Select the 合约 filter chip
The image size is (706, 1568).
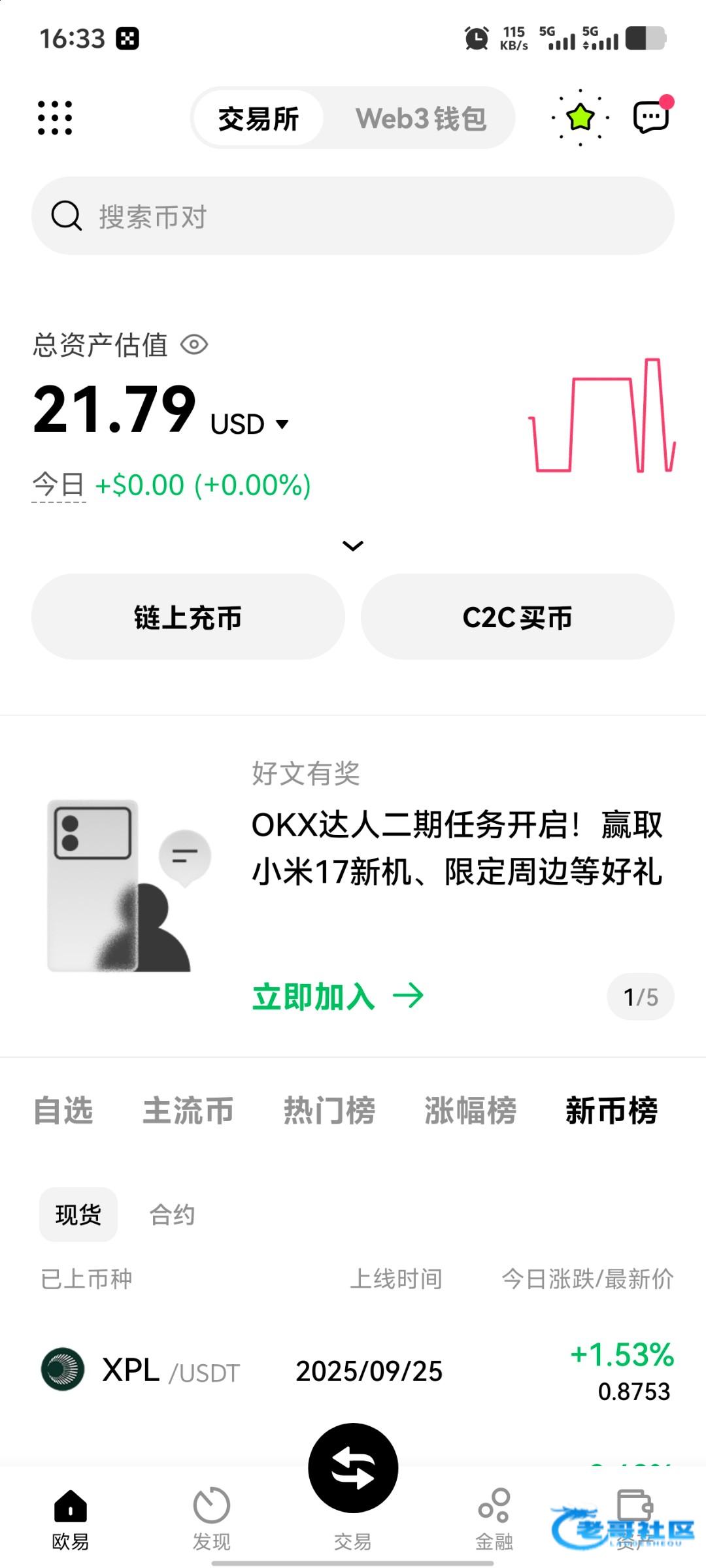[172, 1215]
